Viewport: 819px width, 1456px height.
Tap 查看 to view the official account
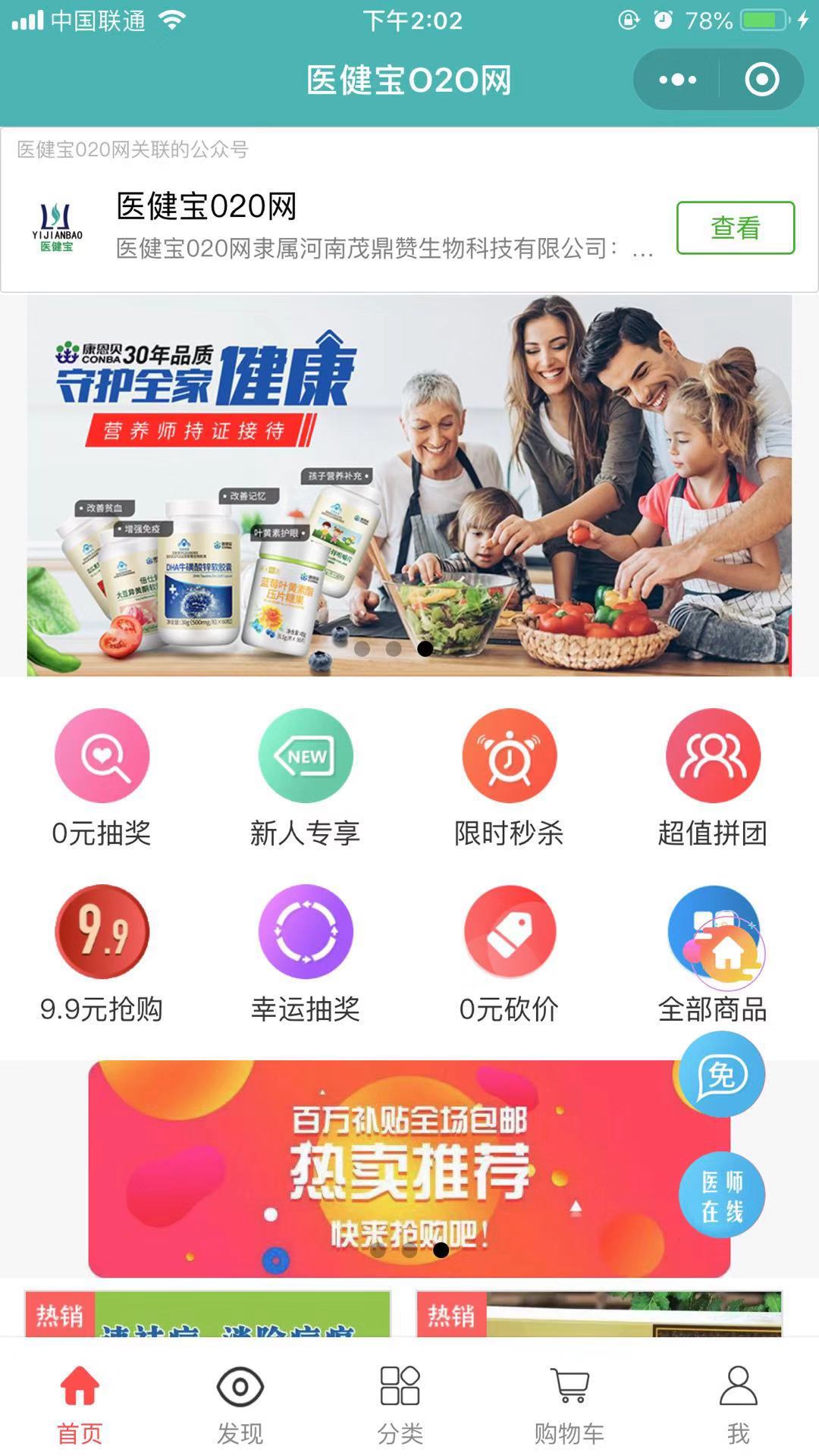[735, 227]
